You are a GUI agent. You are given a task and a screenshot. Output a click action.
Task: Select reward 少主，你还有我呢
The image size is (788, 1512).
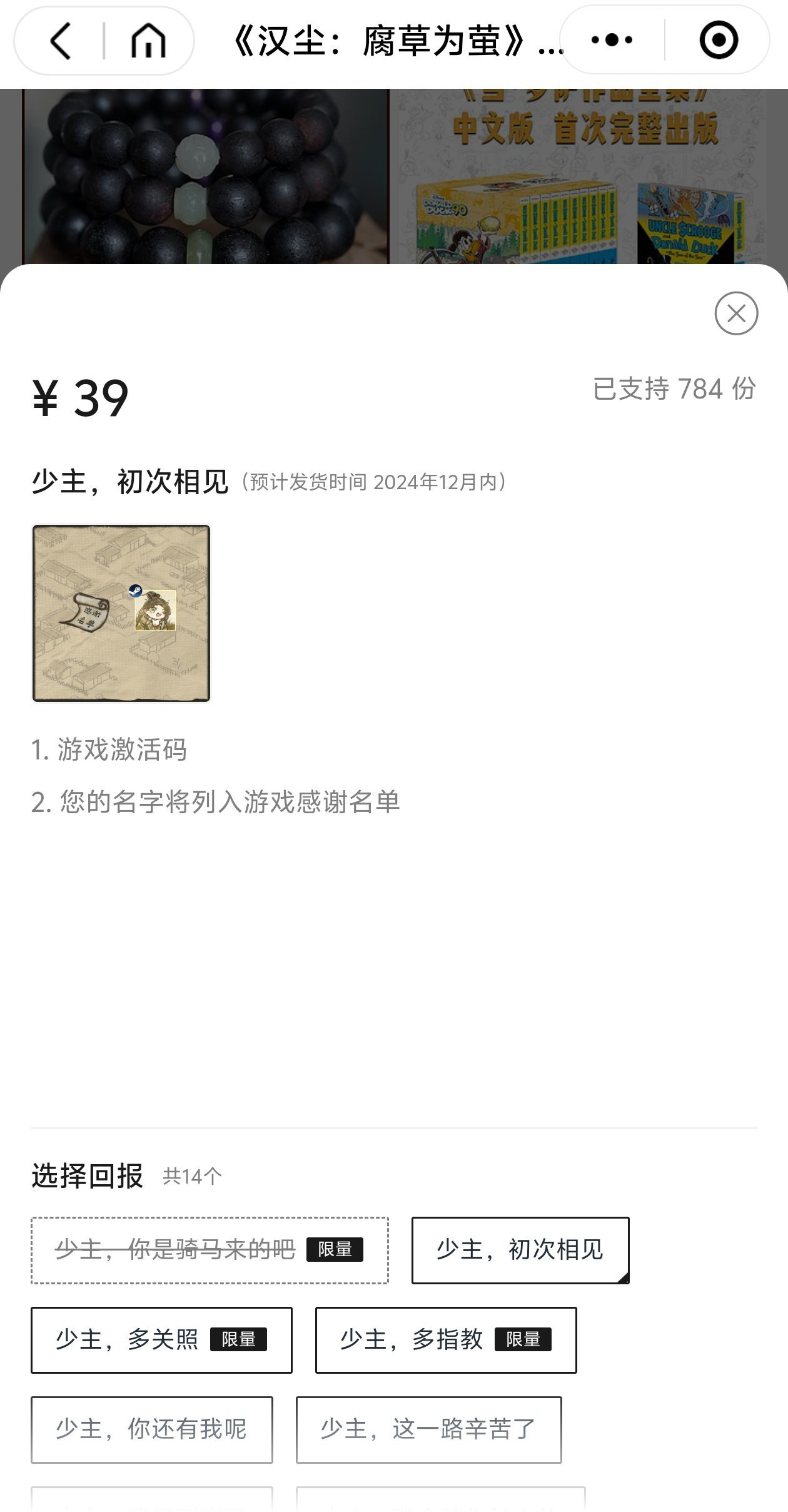coord(152,1429)
